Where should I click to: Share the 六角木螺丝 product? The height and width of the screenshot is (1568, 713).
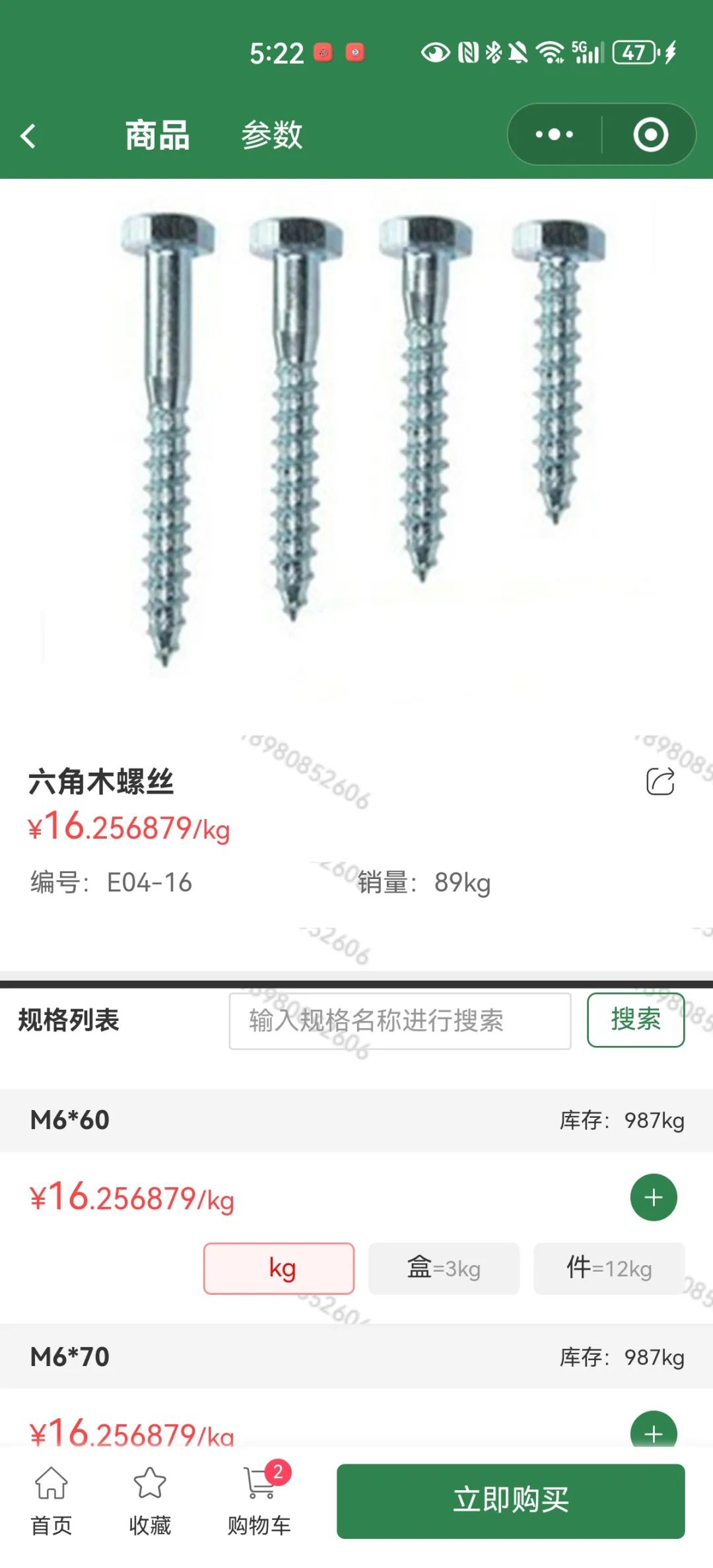click(x=660, y=781)
